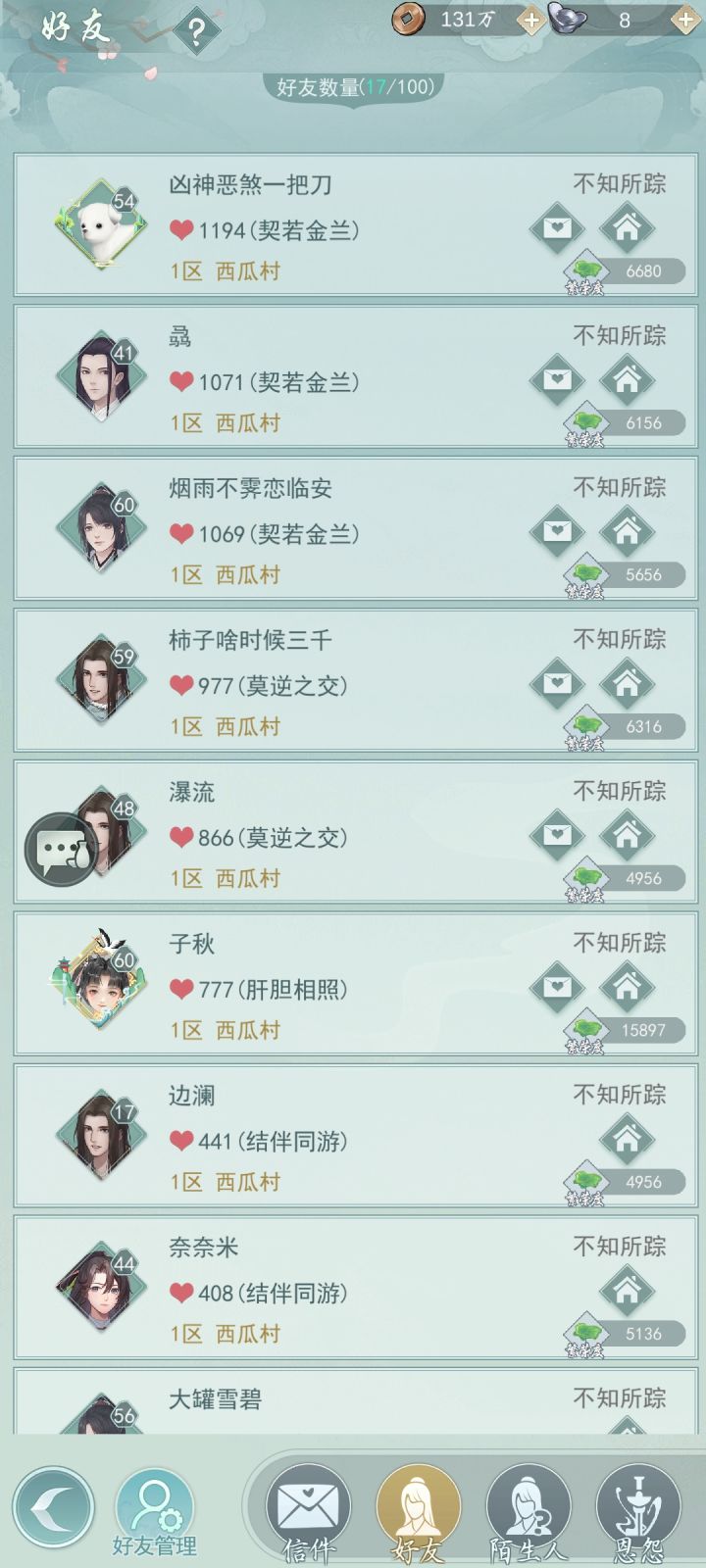This screenshot has height=1568, width=706.
Task: Switch to the 信件 mail tab
Action: 309,1514
